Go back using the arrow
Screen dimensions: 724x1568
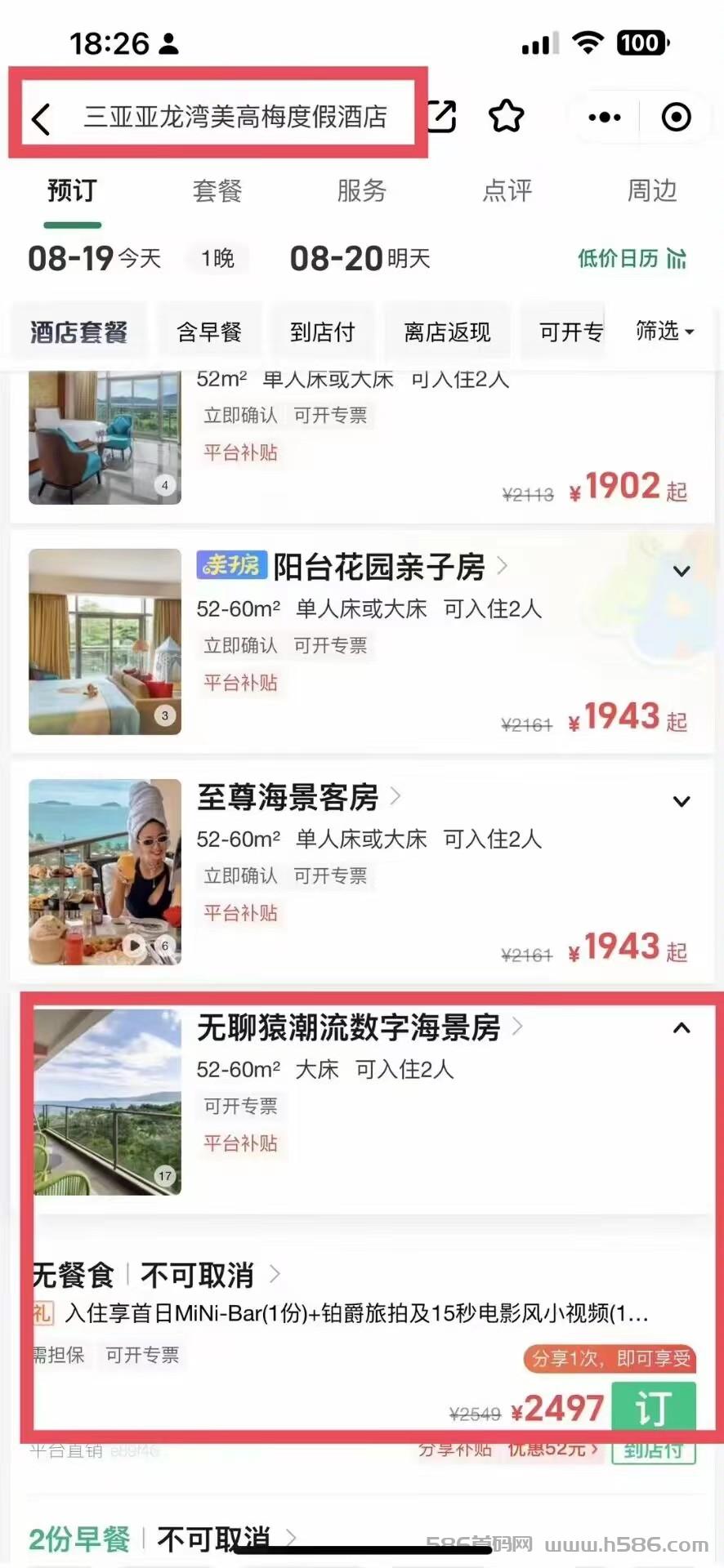(42, 119)
